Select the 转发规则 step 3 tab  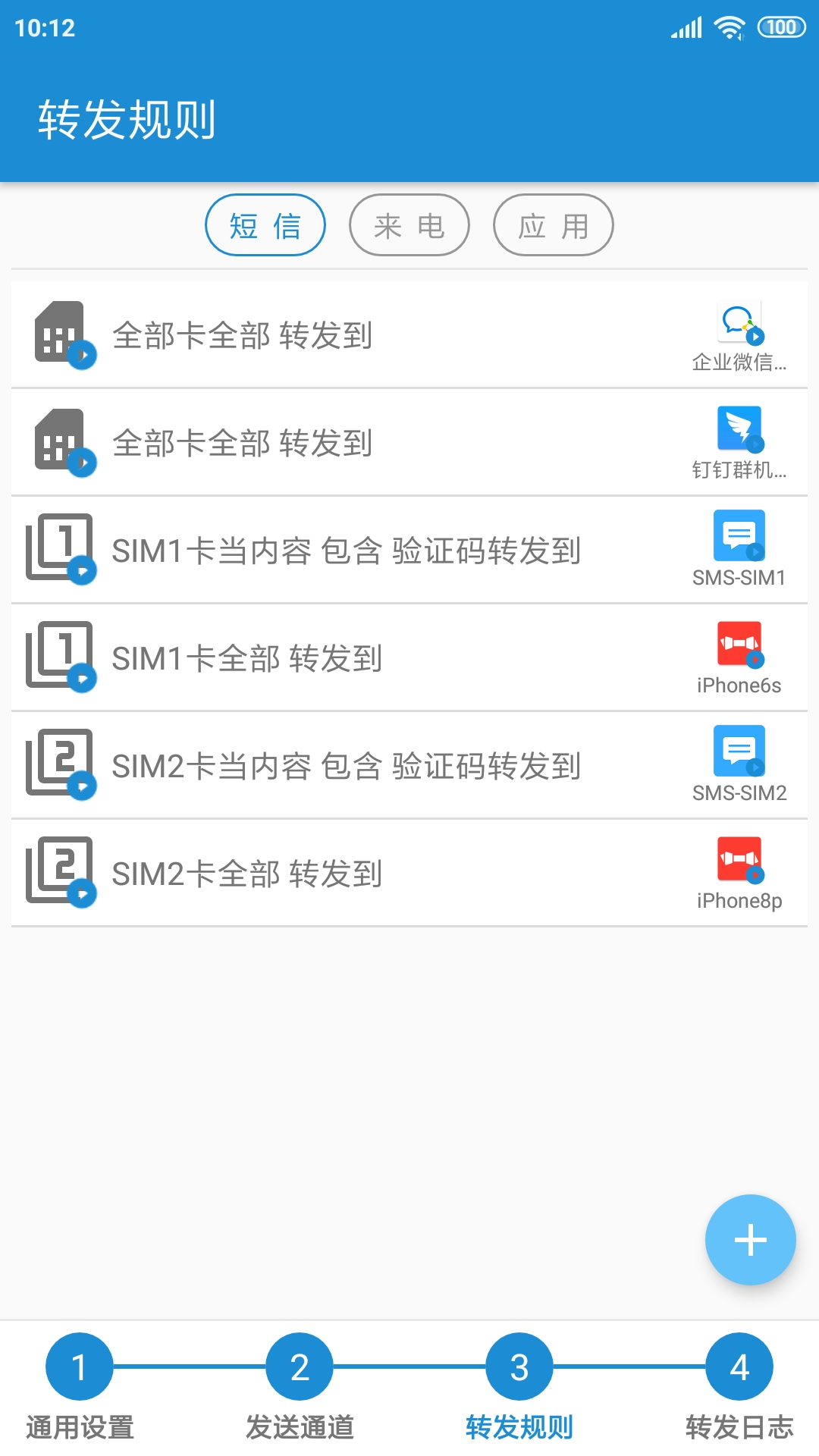[x=519, y=1385]
